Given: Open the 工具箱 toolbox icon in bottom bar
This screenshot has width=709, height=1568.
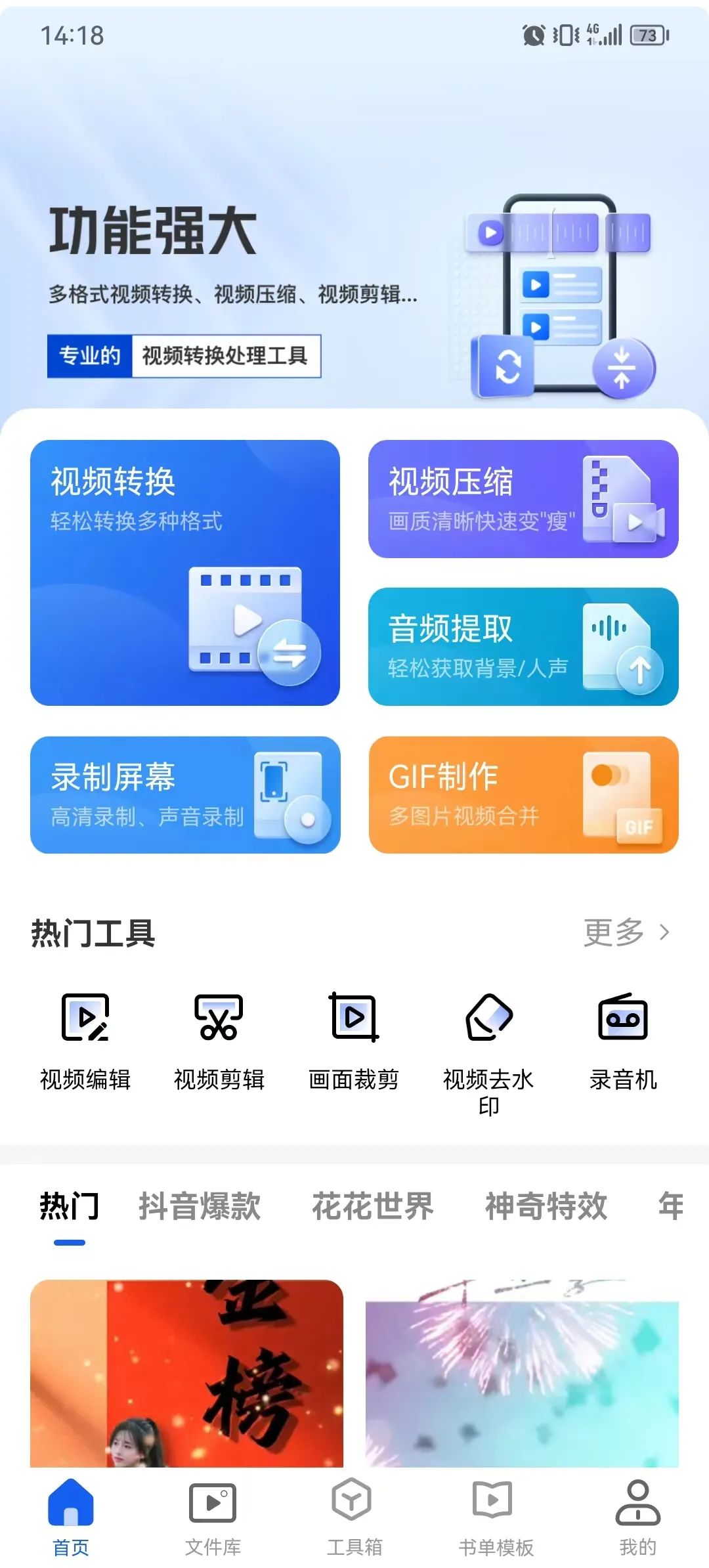Looking at the screenshot, I should pyautogui.click(x=353, y=1504).
